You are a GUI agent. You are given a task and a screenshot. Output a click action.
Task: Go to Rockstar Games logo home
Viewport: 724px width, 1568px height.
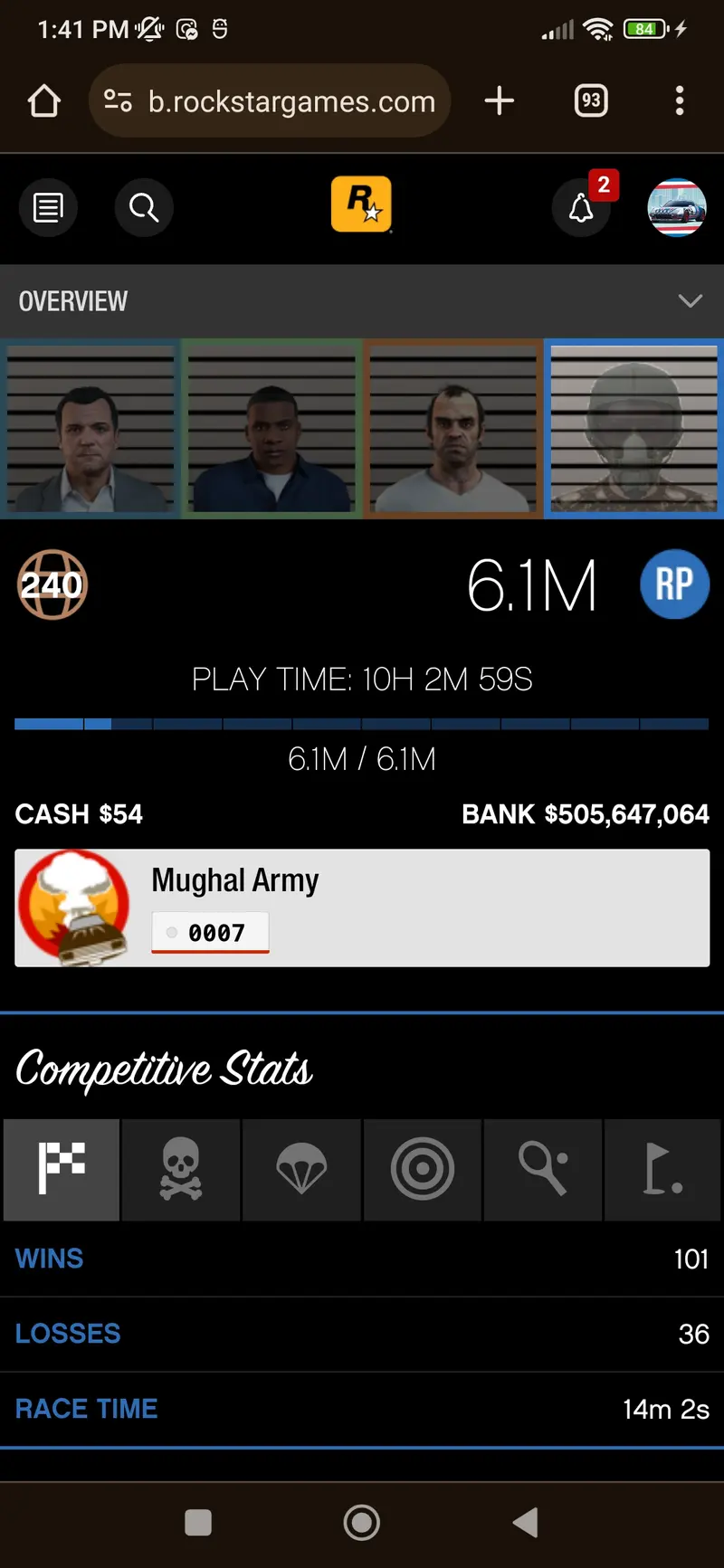coord(361,204)
